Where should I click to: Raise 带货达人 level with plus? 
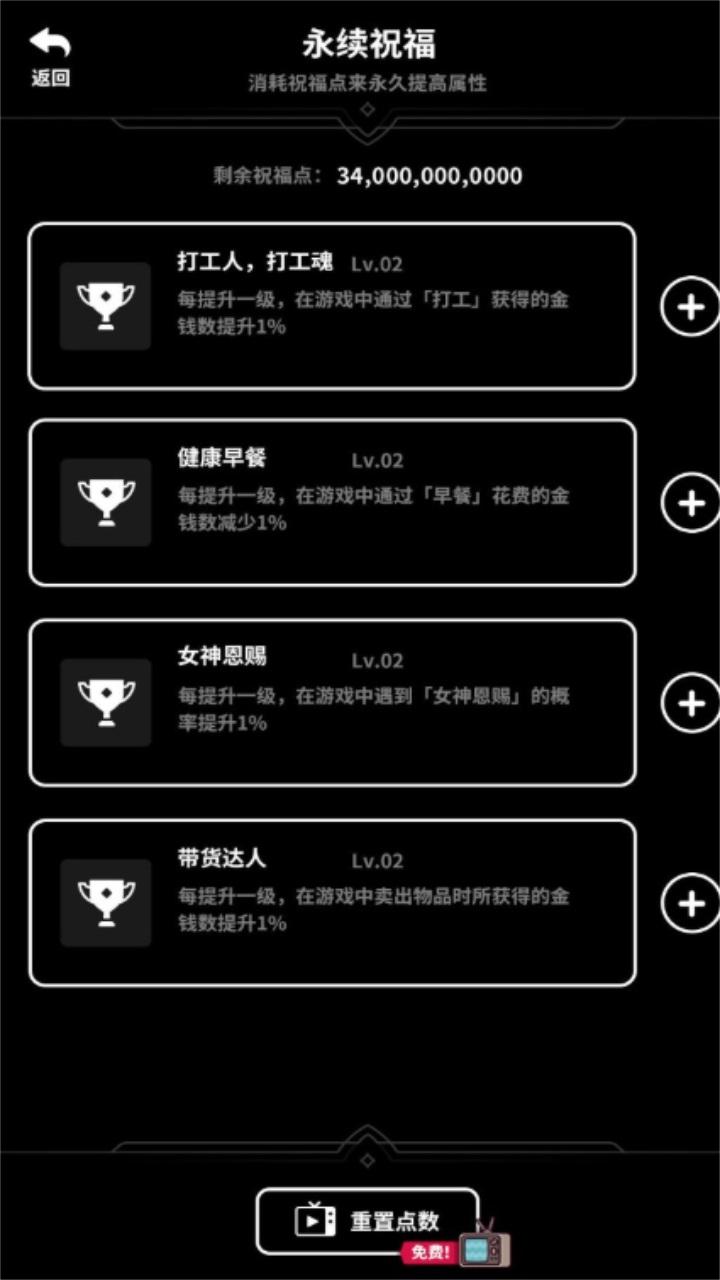[690, 903]
